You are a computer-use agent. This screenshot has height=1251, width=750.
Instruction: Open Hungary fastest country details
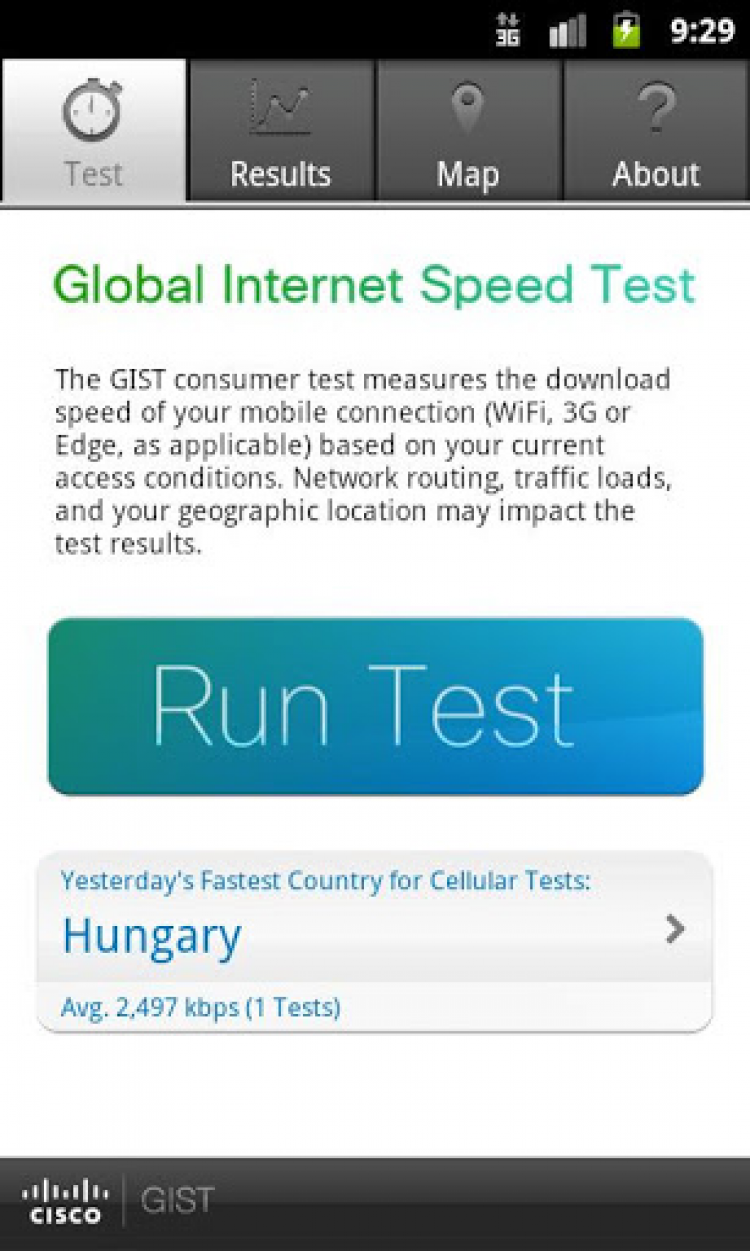(x=375, y=937)
